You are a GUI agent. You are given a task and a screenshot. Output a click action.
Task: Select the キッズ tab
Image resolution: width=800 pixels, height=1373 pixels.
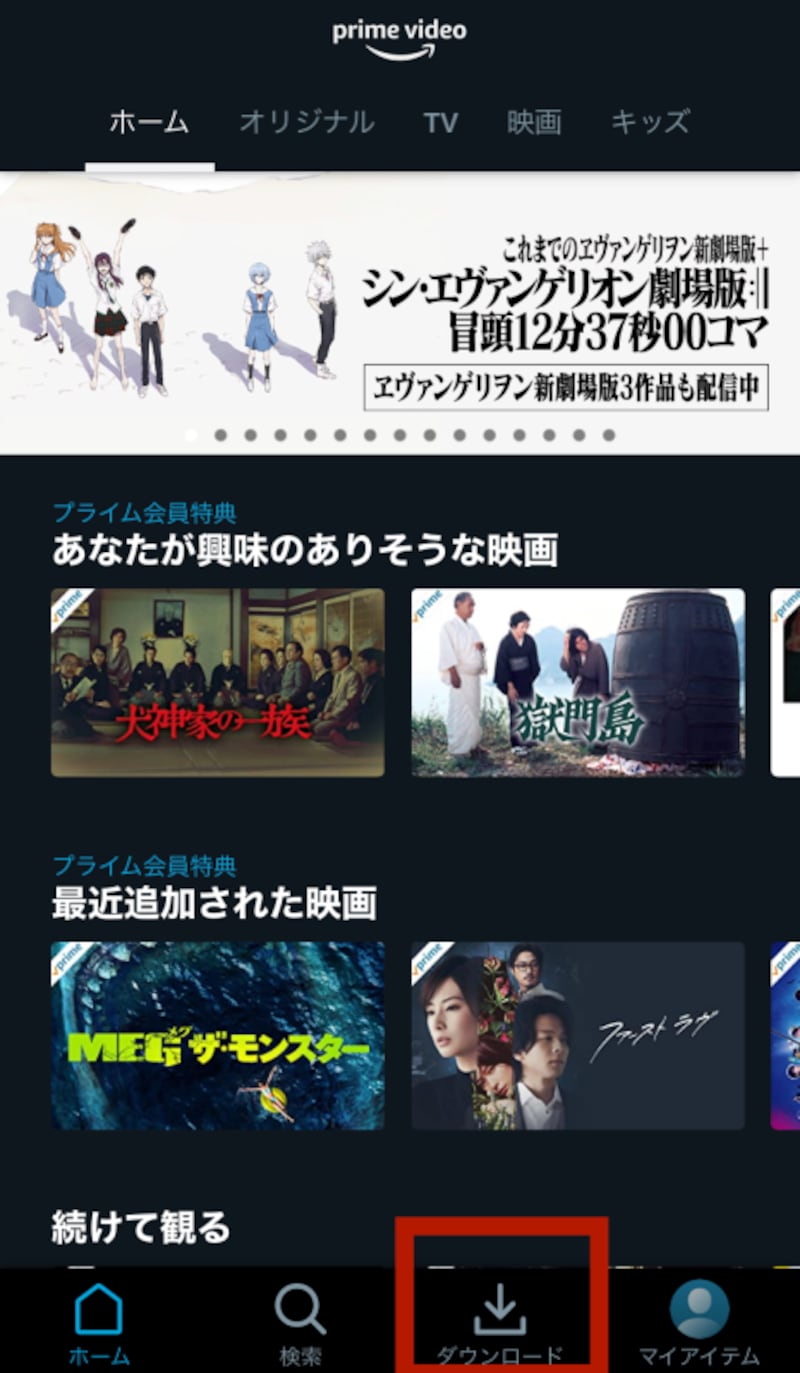tap(650, 123)
